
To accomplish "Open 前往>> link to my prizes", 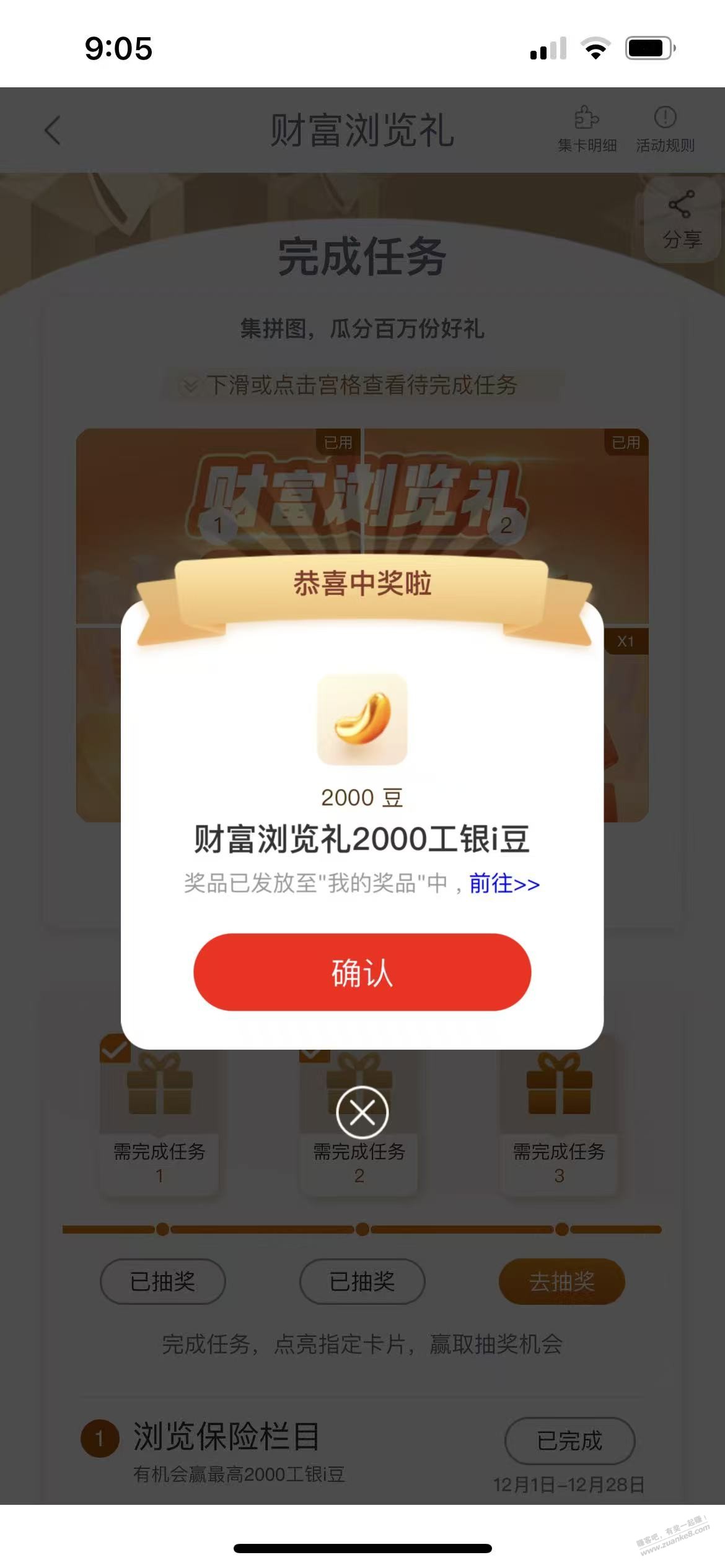I will [504, 883].
